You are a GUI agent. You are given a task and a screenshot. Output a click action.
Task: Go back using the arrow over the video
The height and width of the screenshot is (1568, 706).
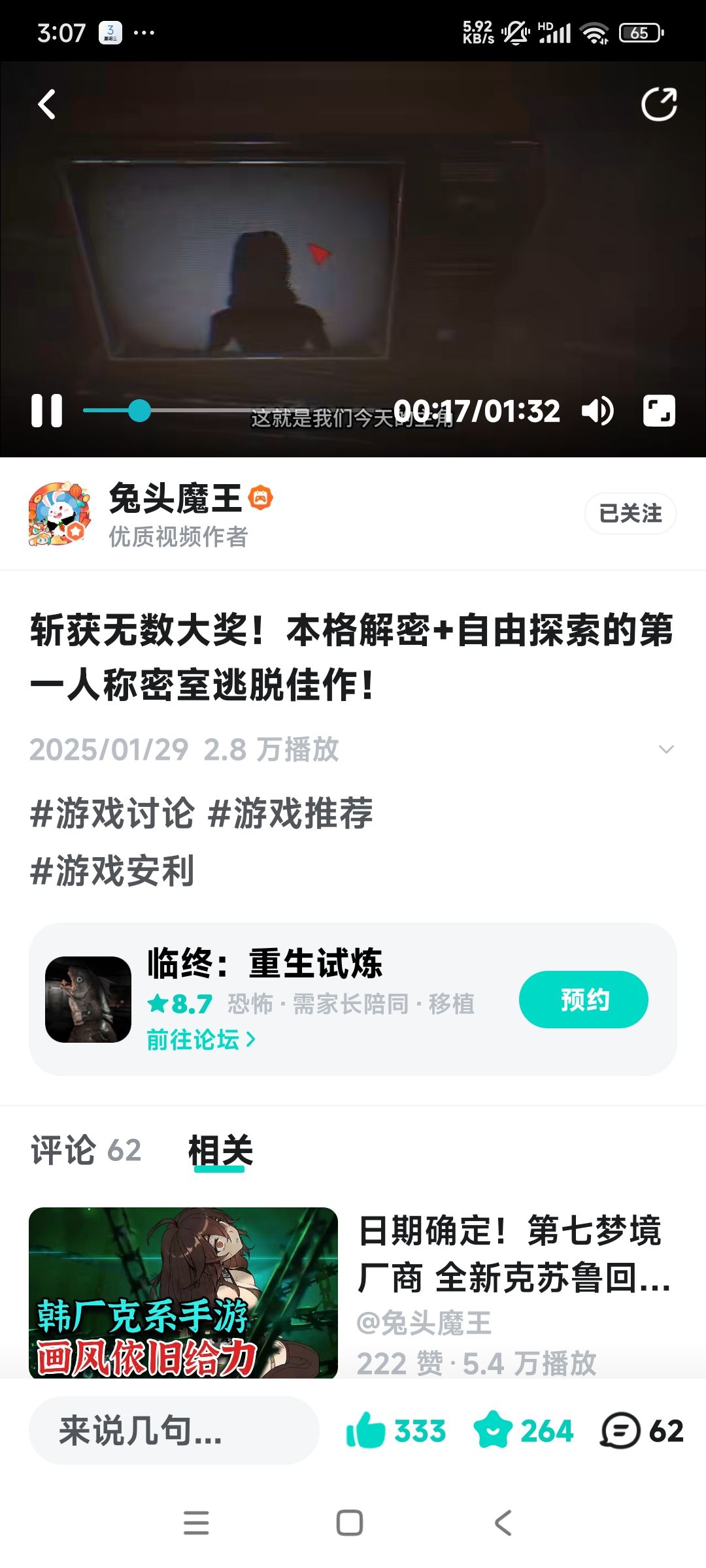pos(46,105)
